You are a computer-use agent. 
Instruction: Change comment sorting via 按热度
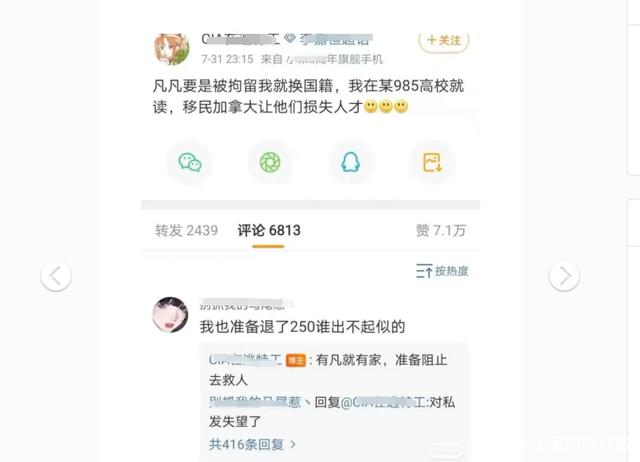(442, 271)
